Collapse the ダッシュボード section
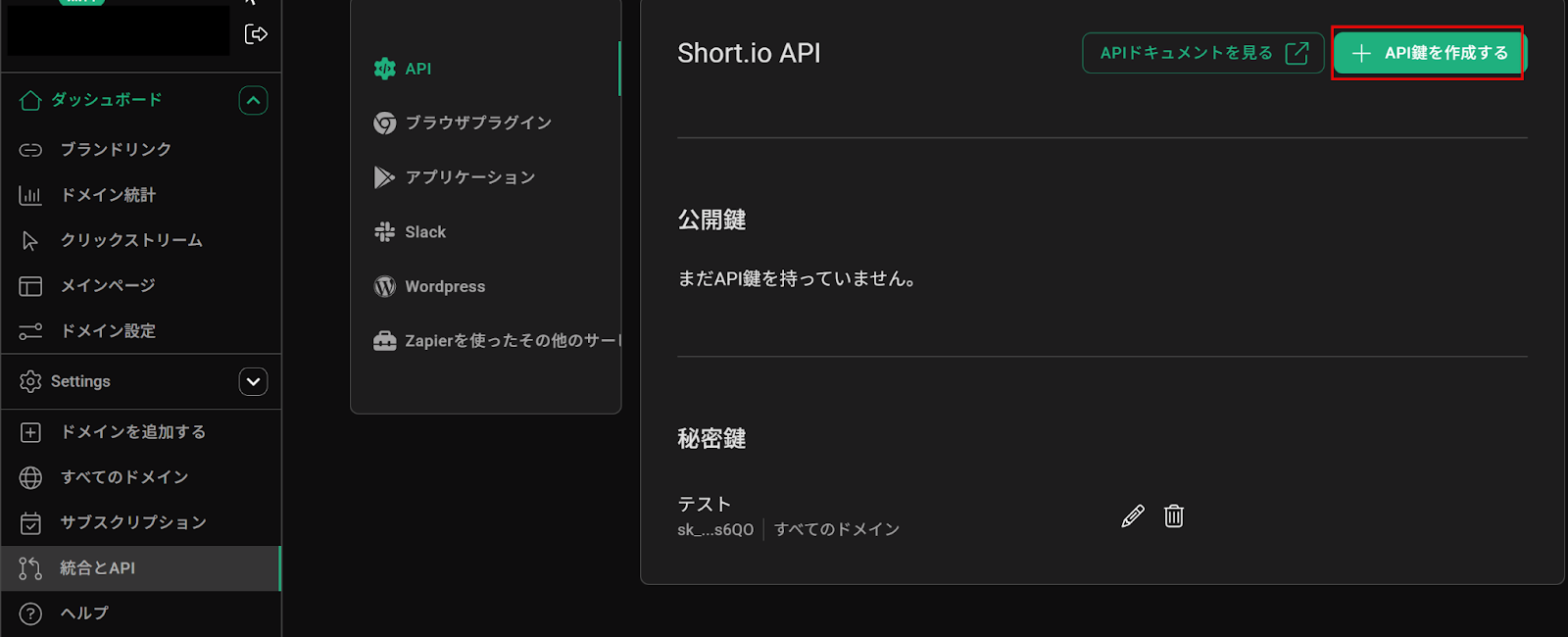Viewport: 1568px width, 637px height. click(253, 100)
